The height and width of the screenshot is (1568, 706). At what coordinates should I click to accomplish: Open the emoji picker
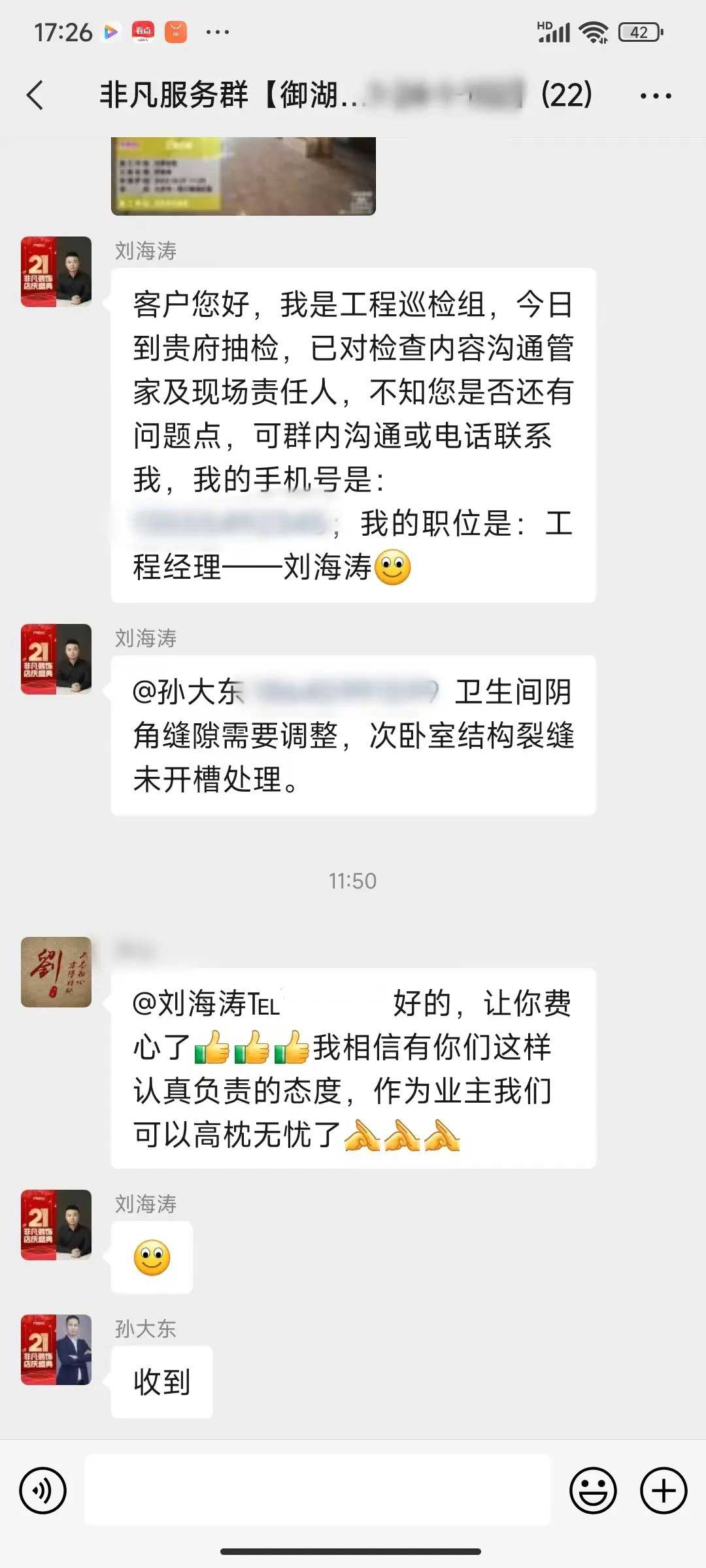pyautogui.click(x=593, y=1491)
